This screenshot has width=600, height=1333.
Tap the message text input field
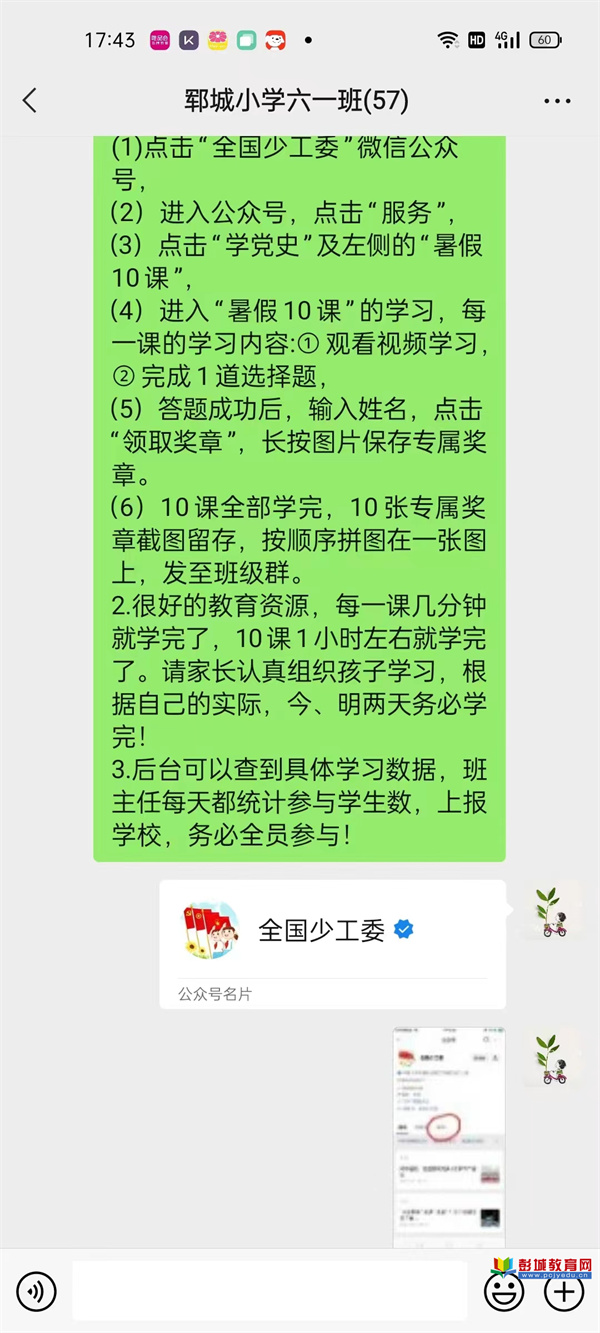point(270,1291)
